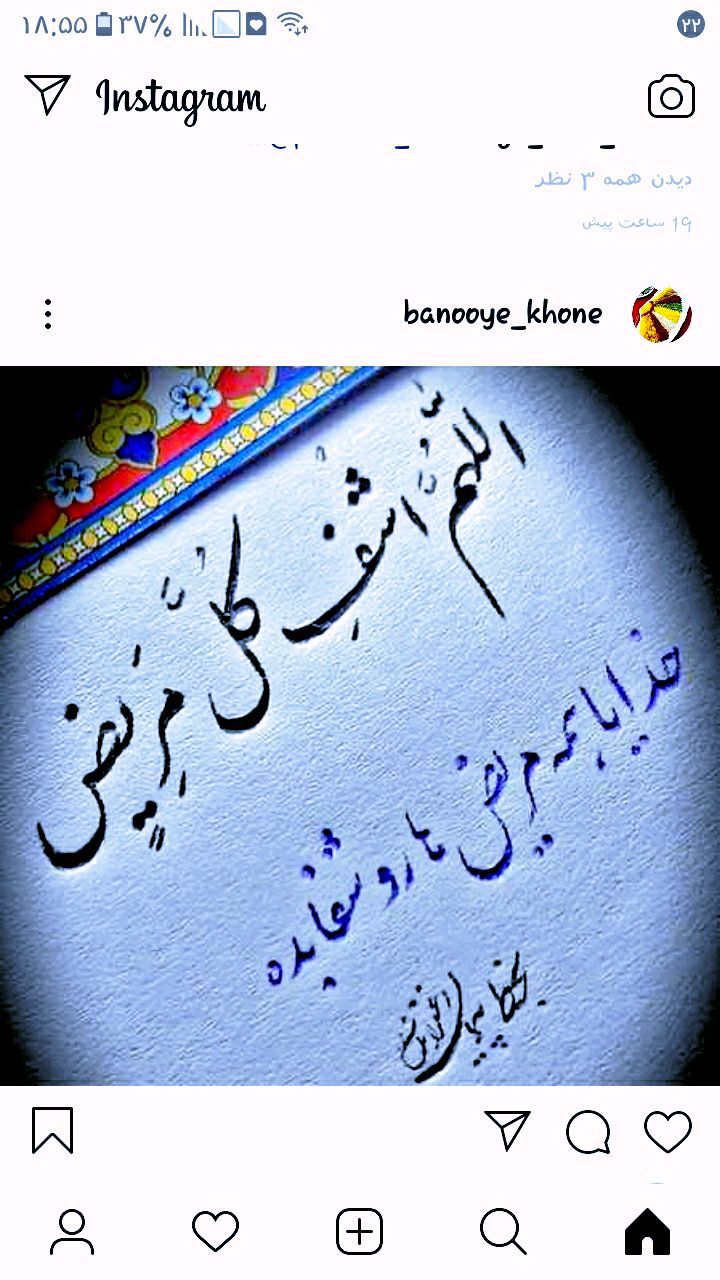The height and width of the screenshot is (1280, 720).
Task: Open direct messages paper plane icon
Action: [x=48, y=95]
